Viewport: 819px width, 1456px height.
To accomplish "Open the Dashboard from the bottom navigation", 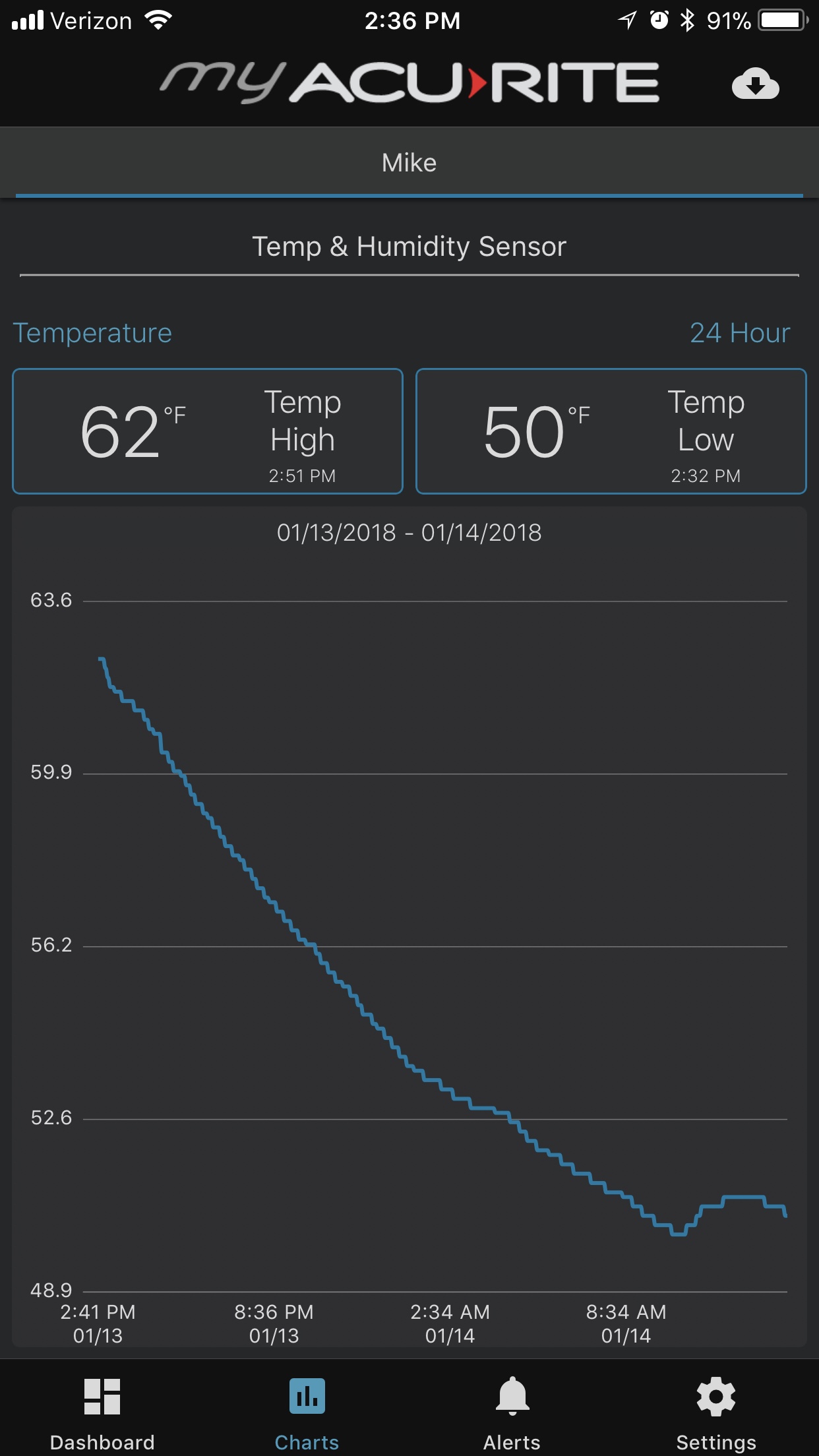I will pyautogui.click(x=102, y=1408).
